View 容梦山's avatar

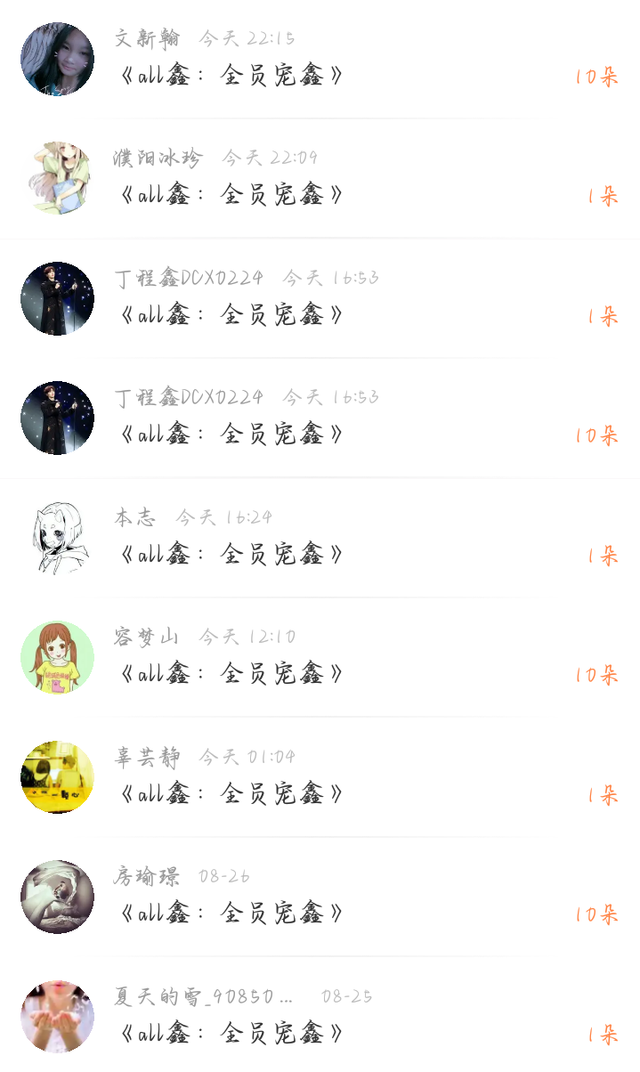point(57,657)
